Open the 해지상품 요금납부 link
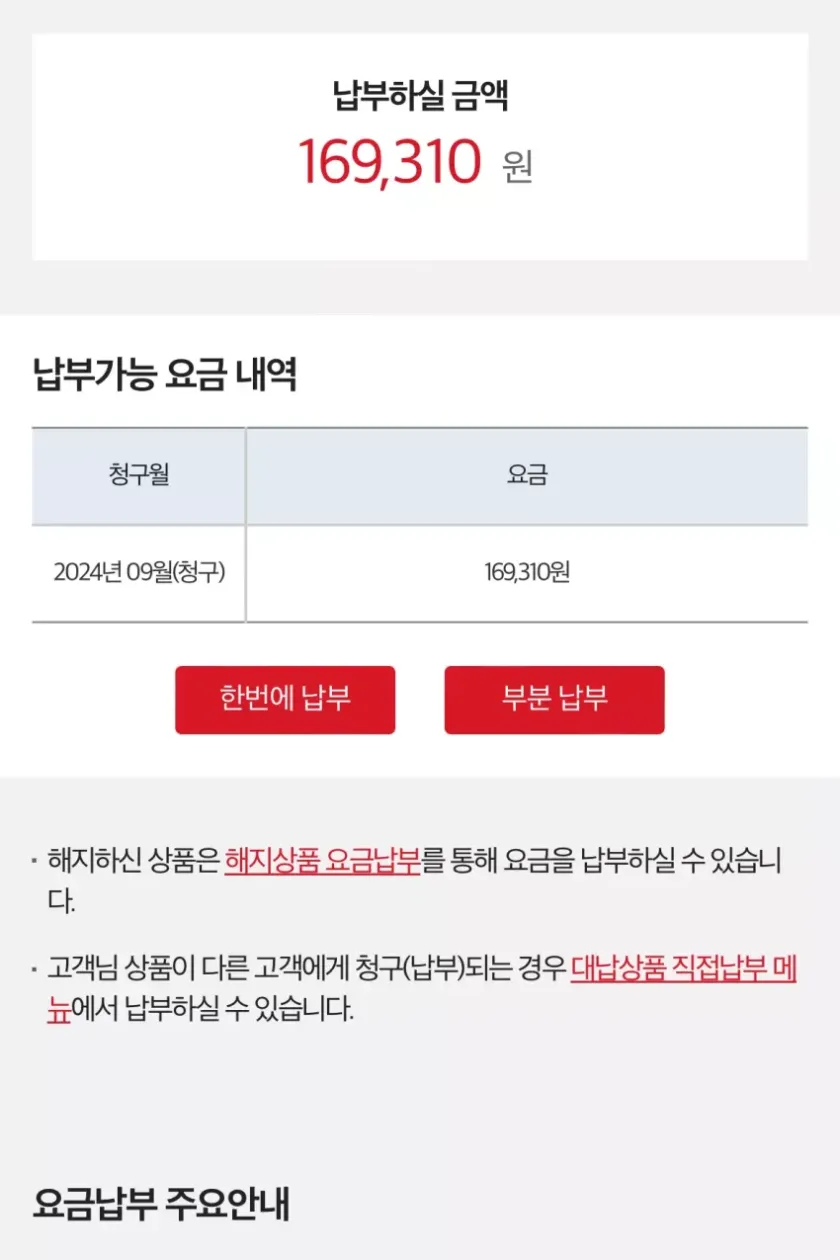The width and height of the screenshot is (840, 1260). point(323,861)
